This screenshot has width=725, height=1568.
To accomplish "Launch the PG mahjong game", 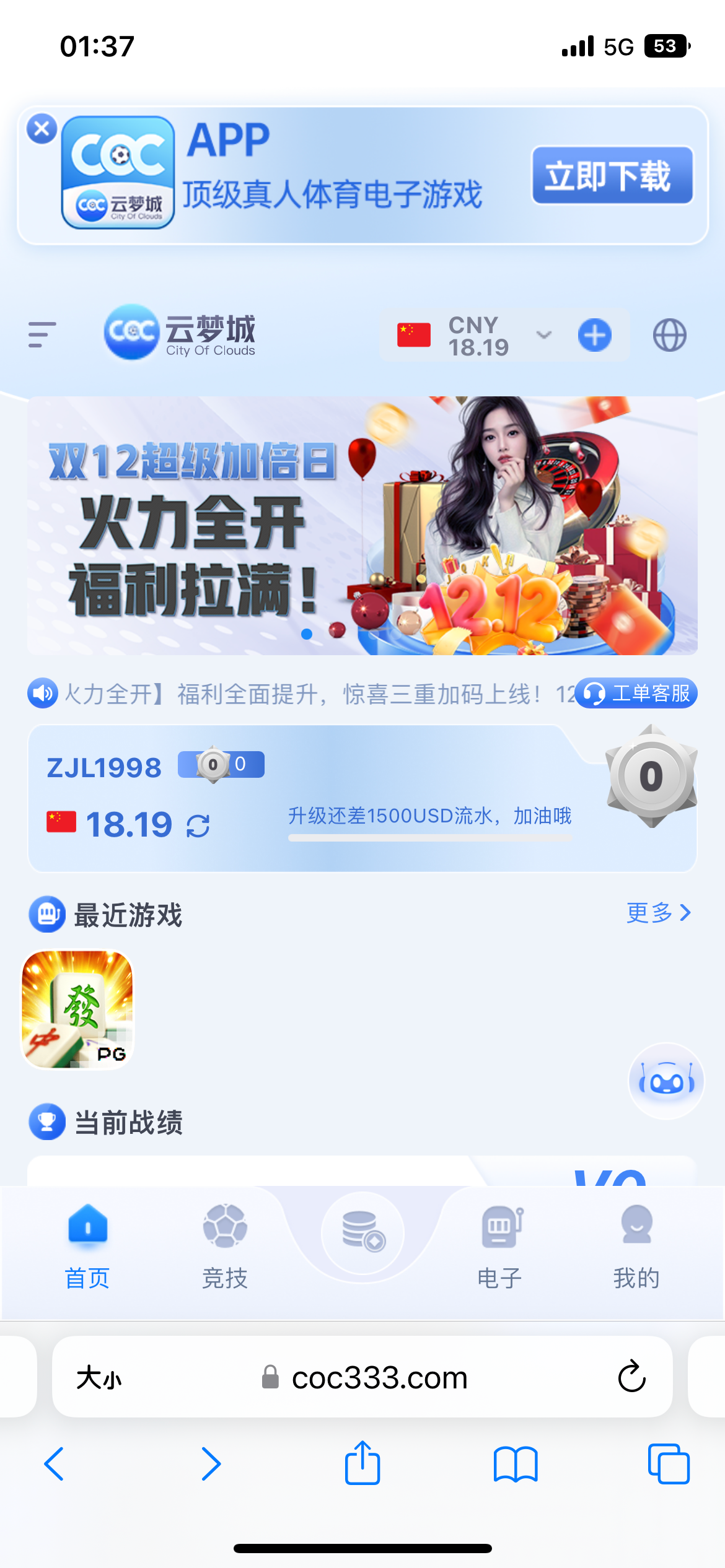I will pos(77,1009).
